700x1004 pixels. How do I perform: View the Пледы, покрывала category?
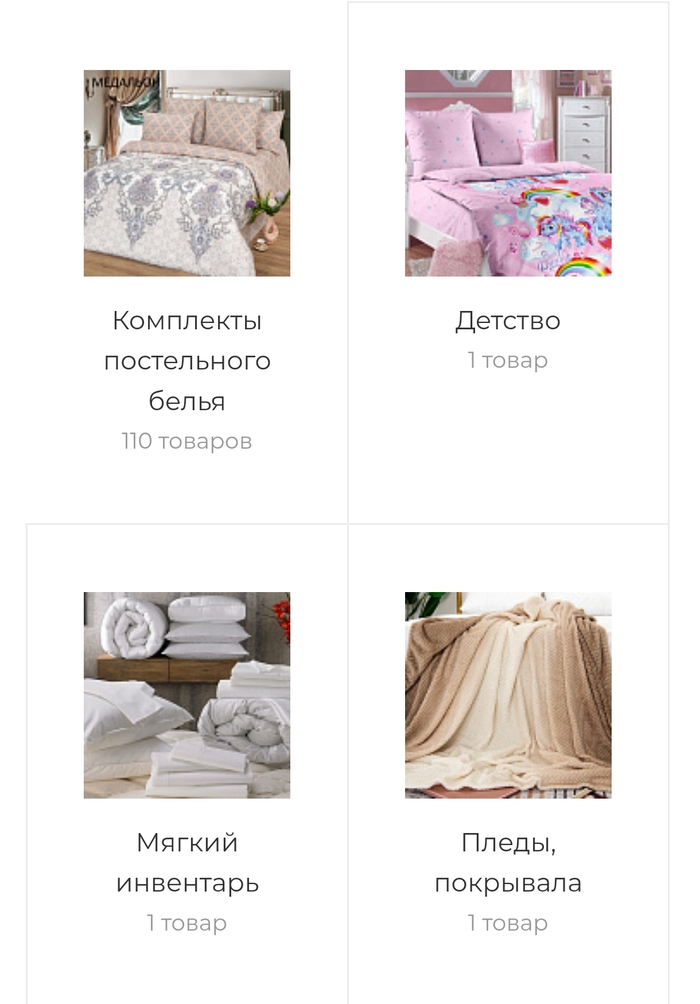(x=507, y=862)
